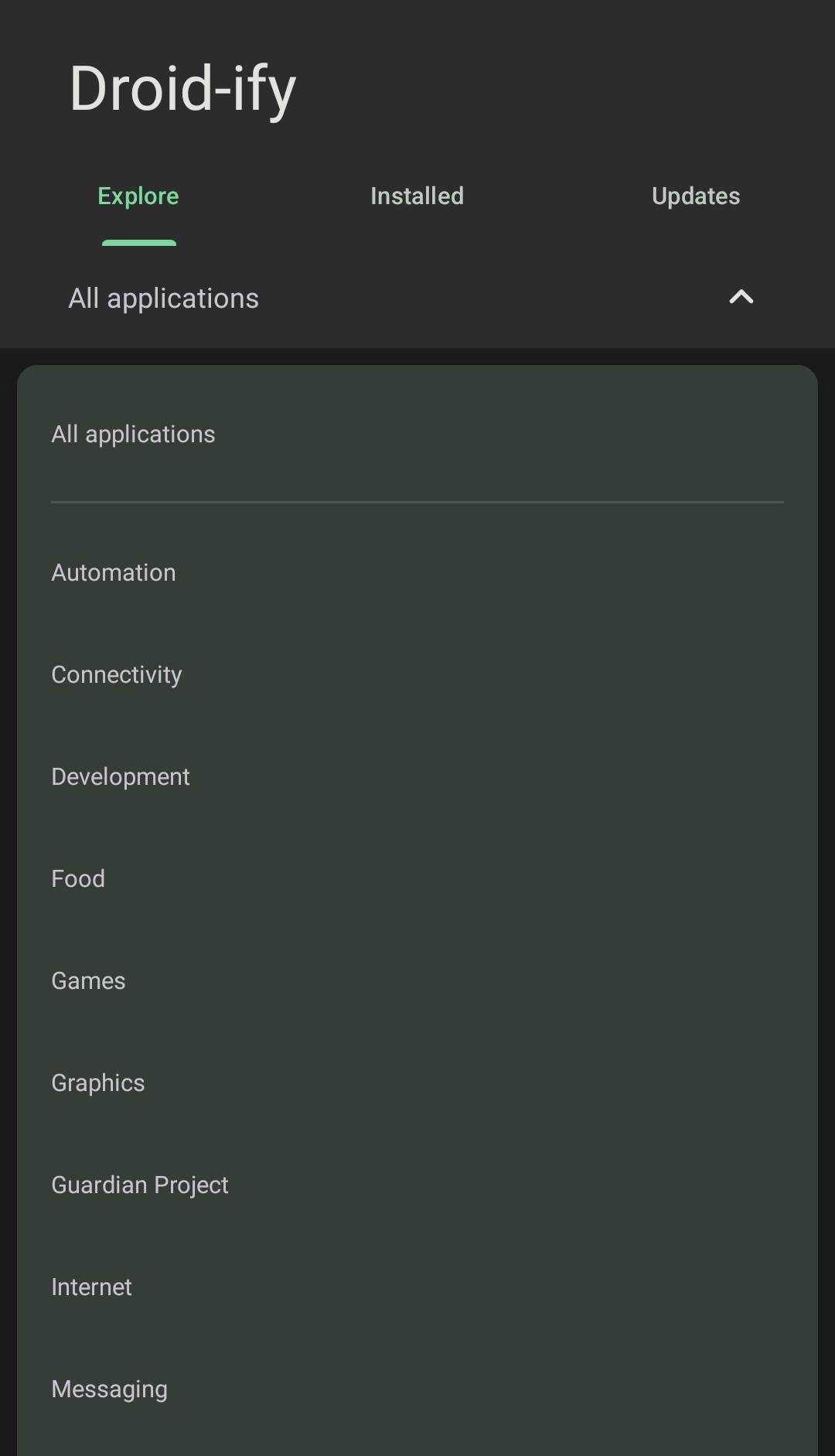The height and width of the screenshot is (1456, 835).
Task: Collapse the category list with the chevron
Action: (x=741, y=297)
